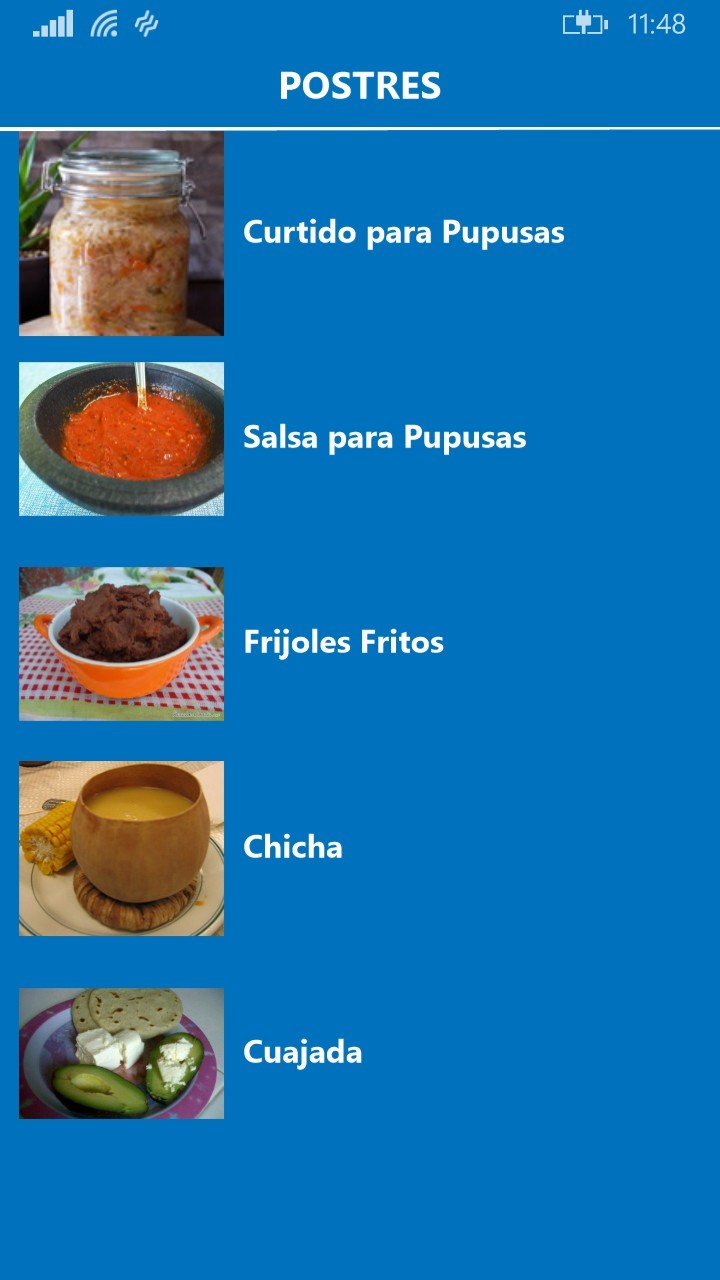View the Frijoles Fritos recipe
The width and height of the screenshot is (720, 1280).
click(343, 642)
